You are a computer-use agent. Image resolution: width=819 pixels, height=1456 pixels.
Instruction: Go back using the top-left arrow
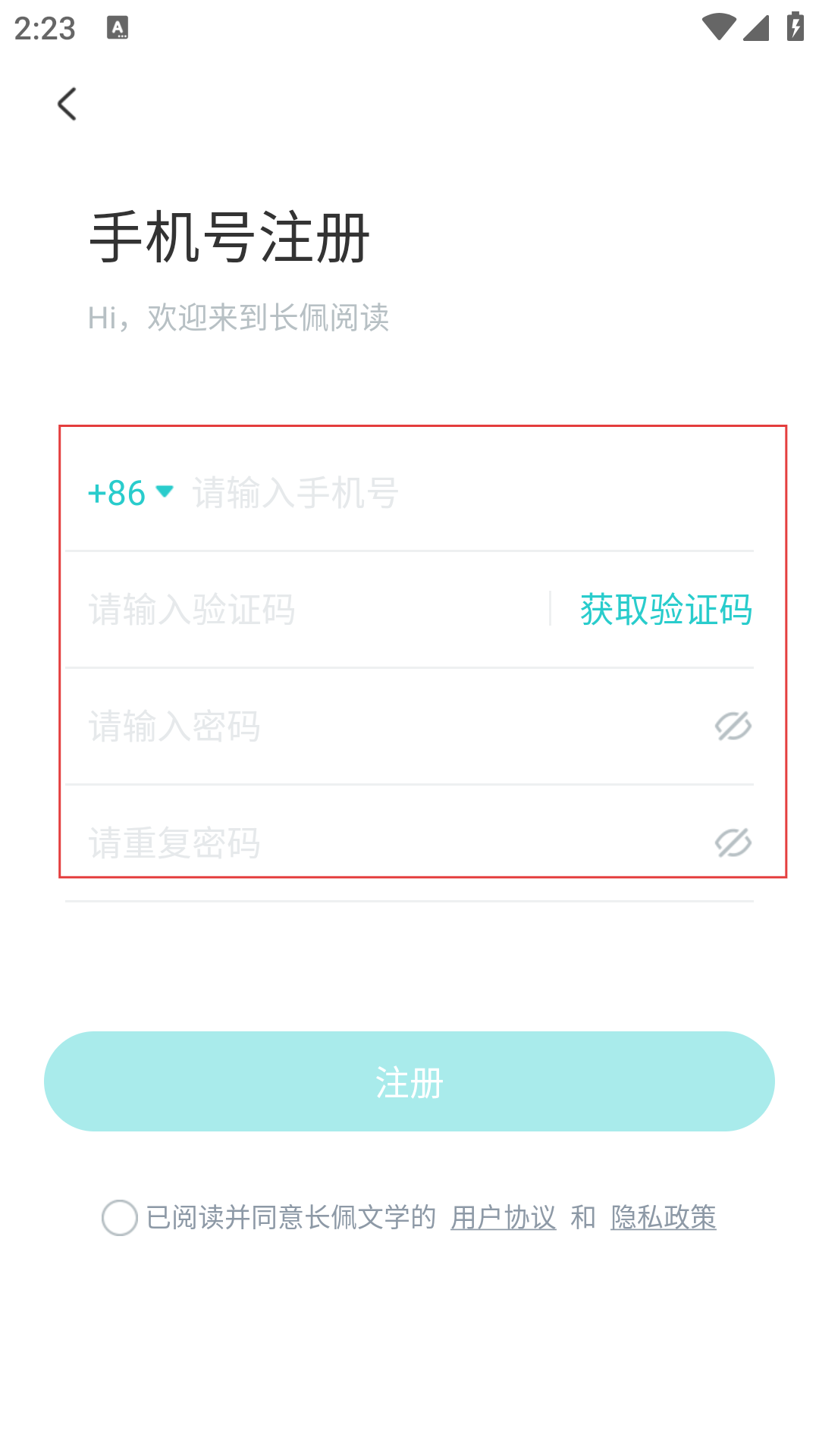pyautogui.click(x=67, y=104)
